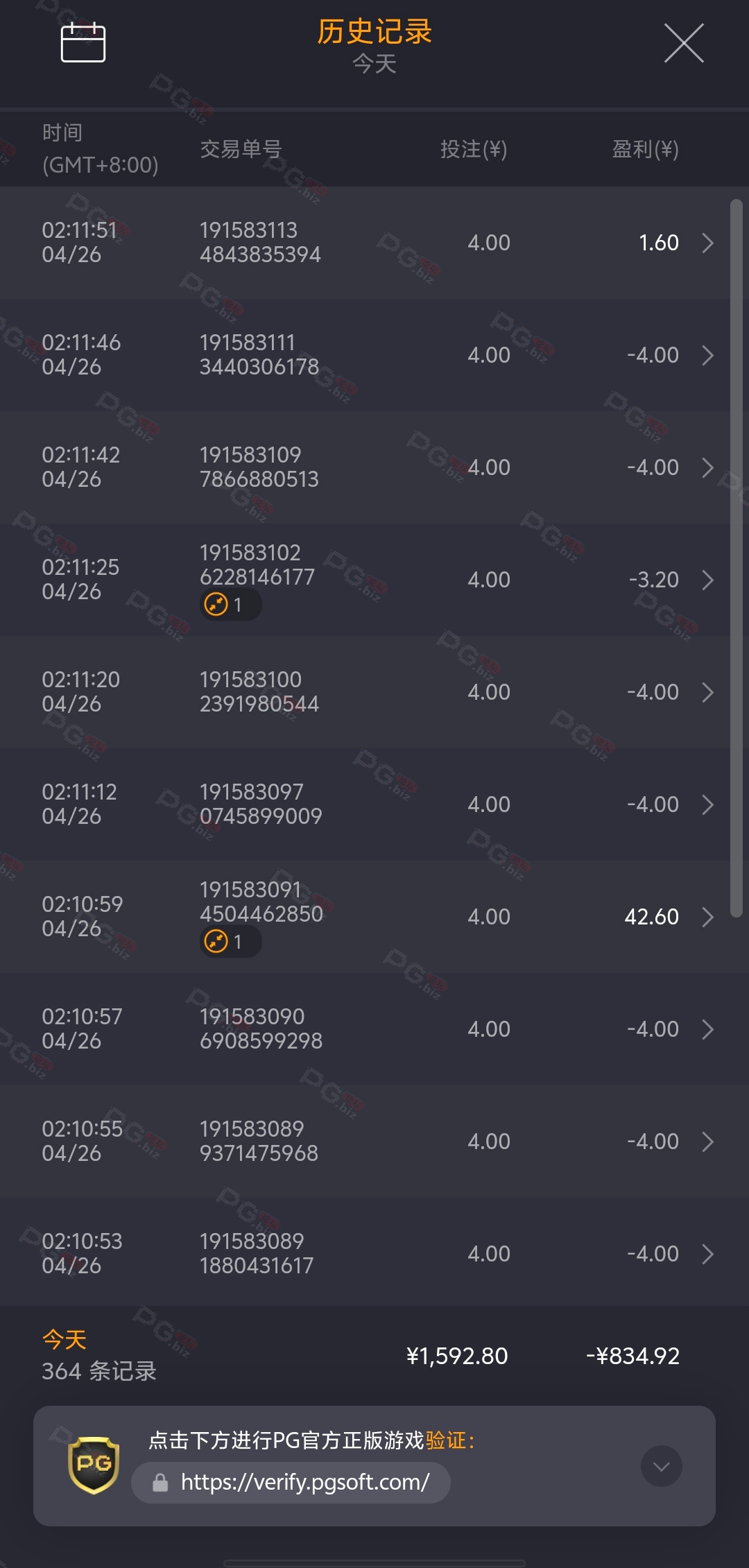The image size is (749, 1568).
Task: Open the calendar date picker
Action: tap(83, 42)
